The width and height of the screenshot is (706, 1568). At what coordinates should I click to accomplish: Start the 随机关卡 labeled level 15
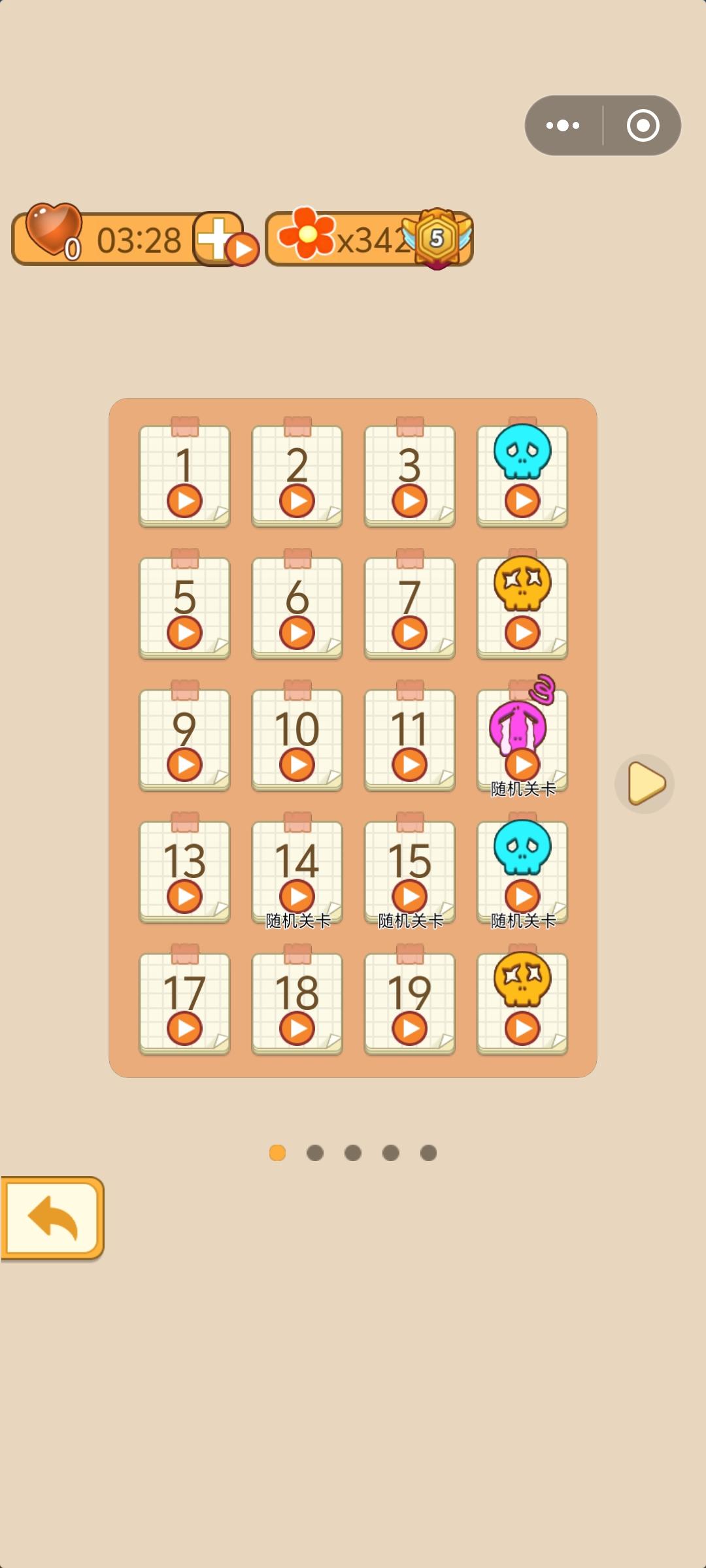(x=409, y=869)
